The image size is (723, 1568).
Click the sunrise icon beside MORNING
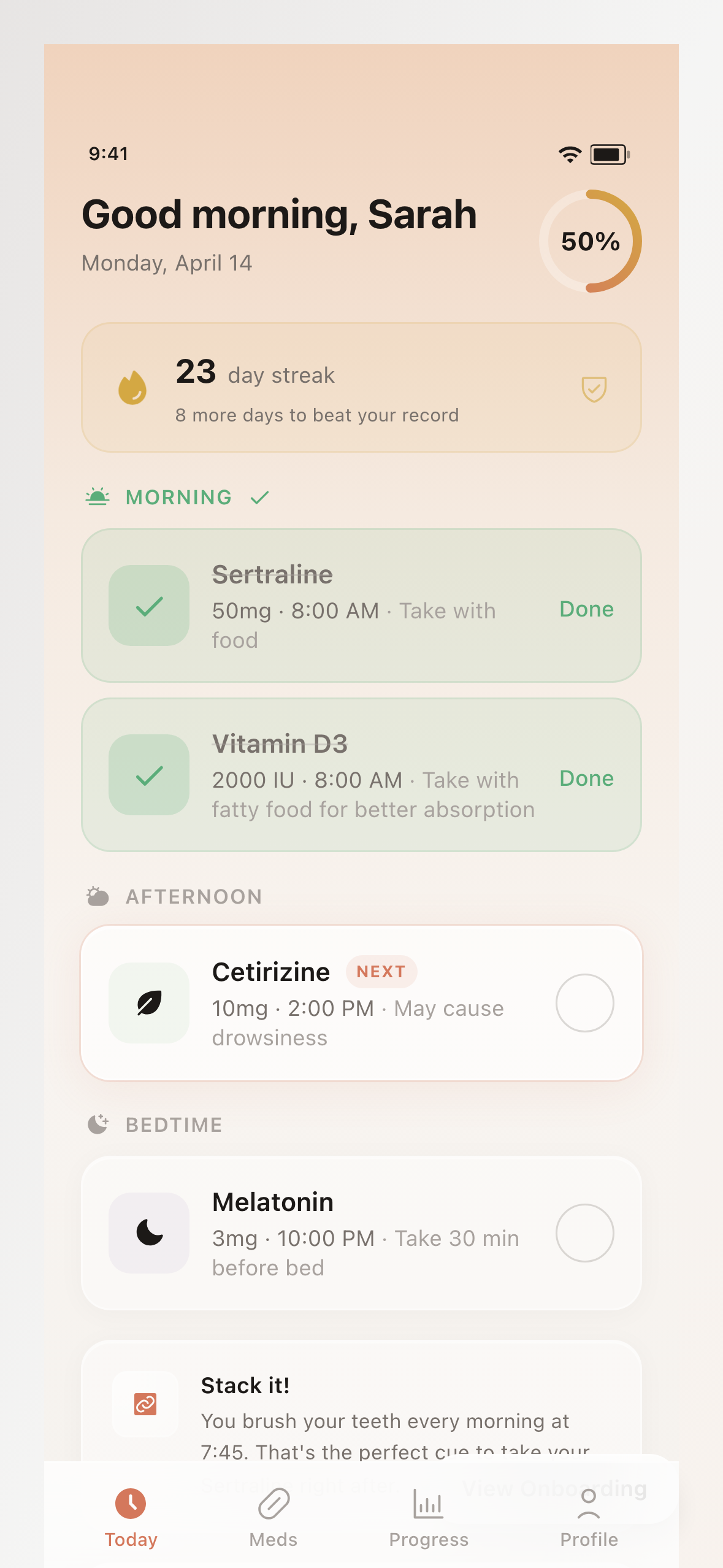[98, 497]
